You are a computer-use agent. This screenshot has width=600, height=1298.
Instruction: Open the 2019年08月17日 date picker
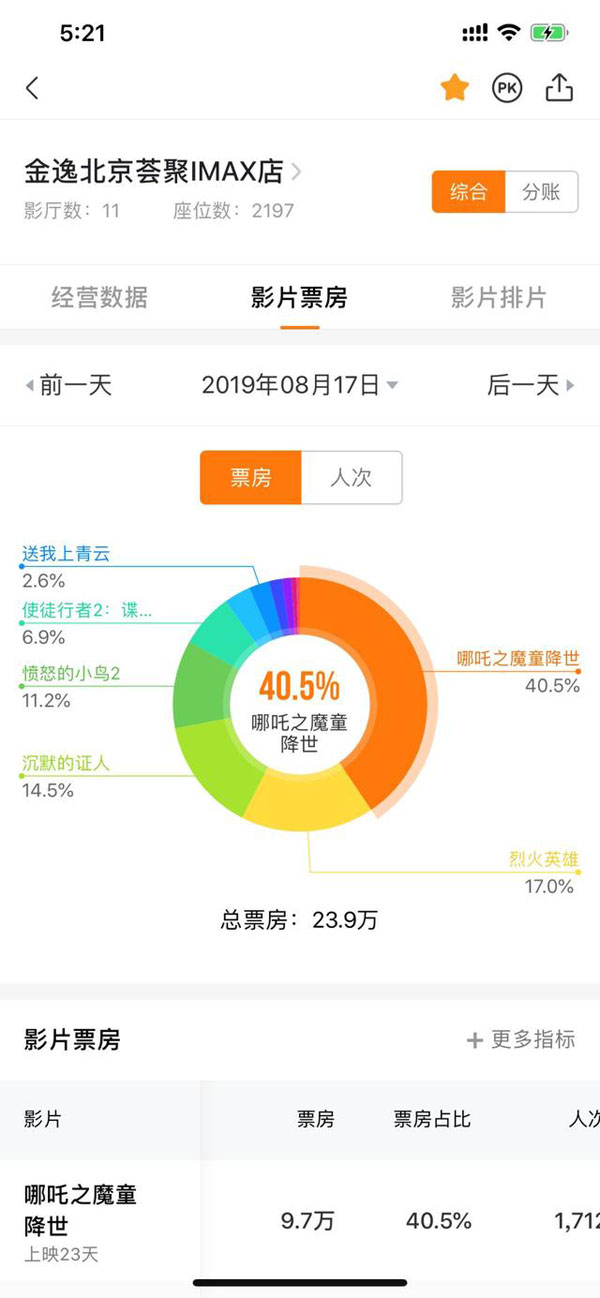[300, 385]
